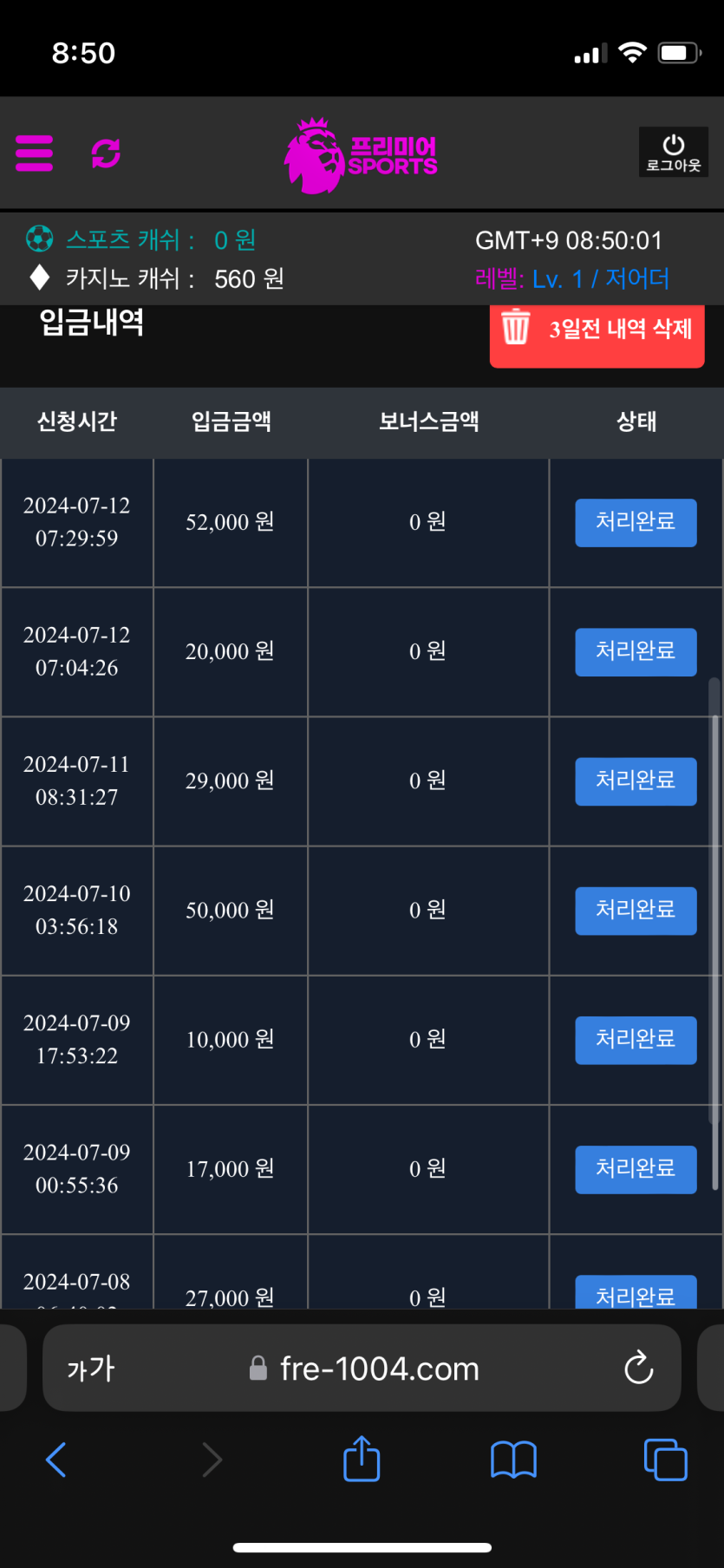Viewport: 724px width, 1568px height.
Task: Tap 처리완료 for the 52,000 원 deposit
Action: (636, 522)
